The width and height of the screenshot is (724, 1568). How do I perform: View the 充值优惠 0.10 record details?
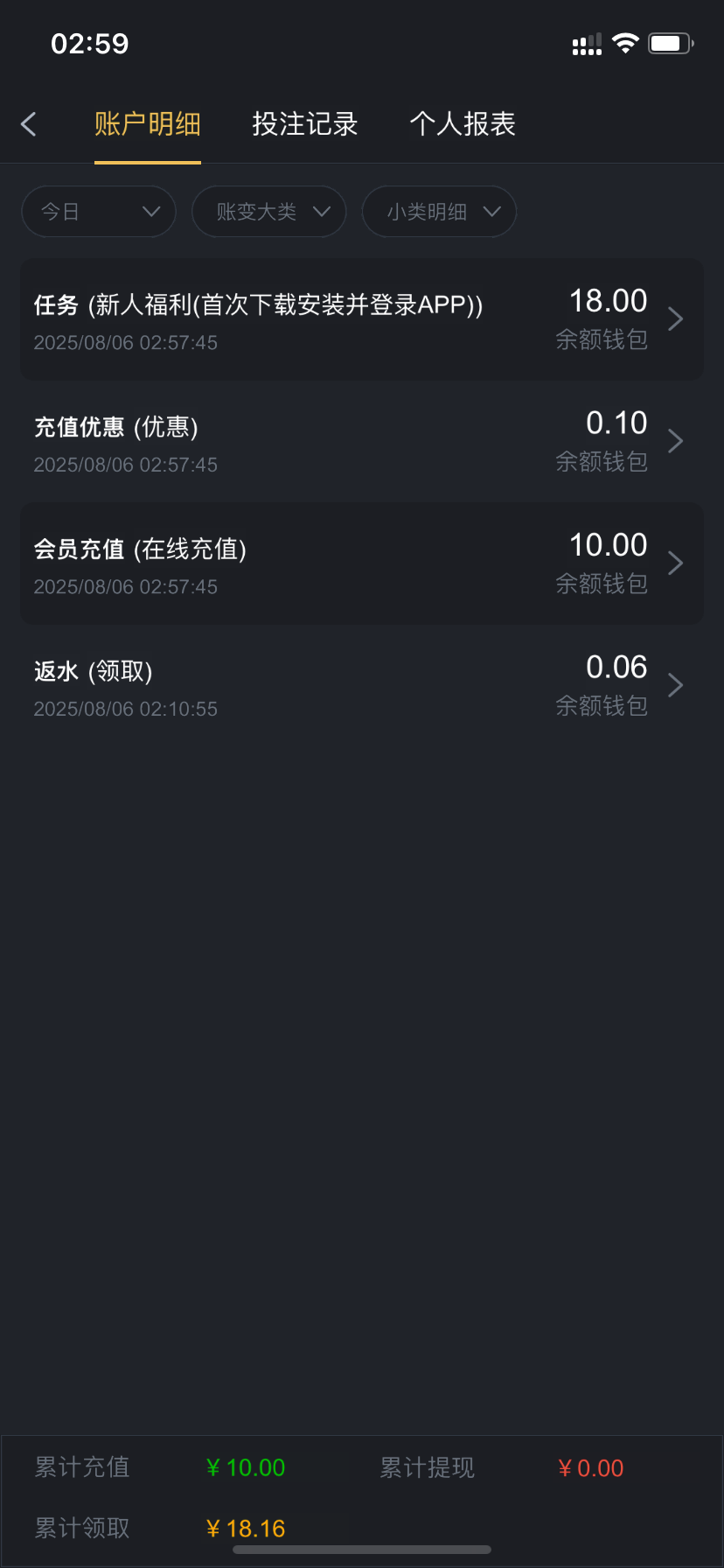362,442
